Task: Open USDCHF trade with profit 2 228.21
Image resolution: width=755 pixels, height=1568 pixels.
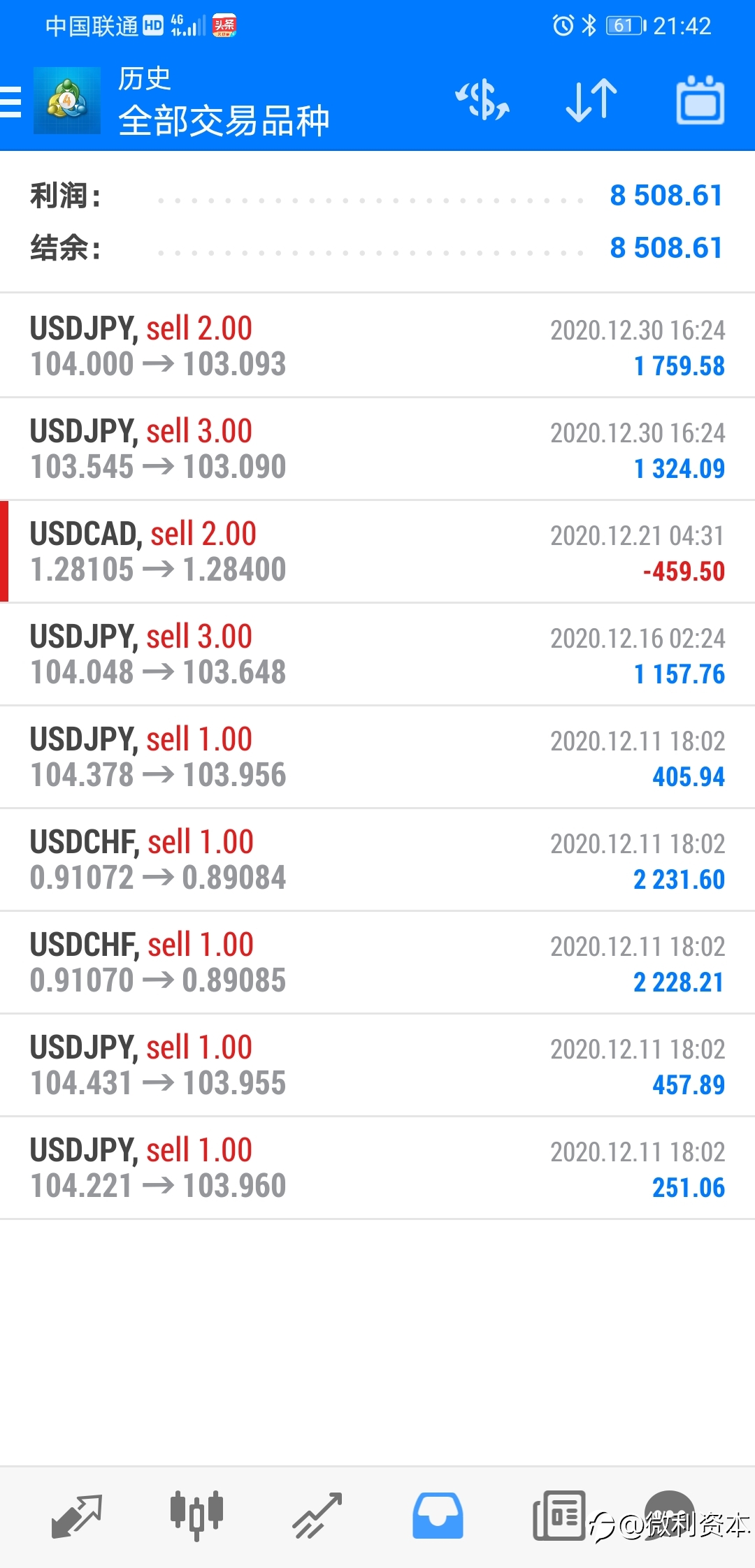Action: pos(377,962)
